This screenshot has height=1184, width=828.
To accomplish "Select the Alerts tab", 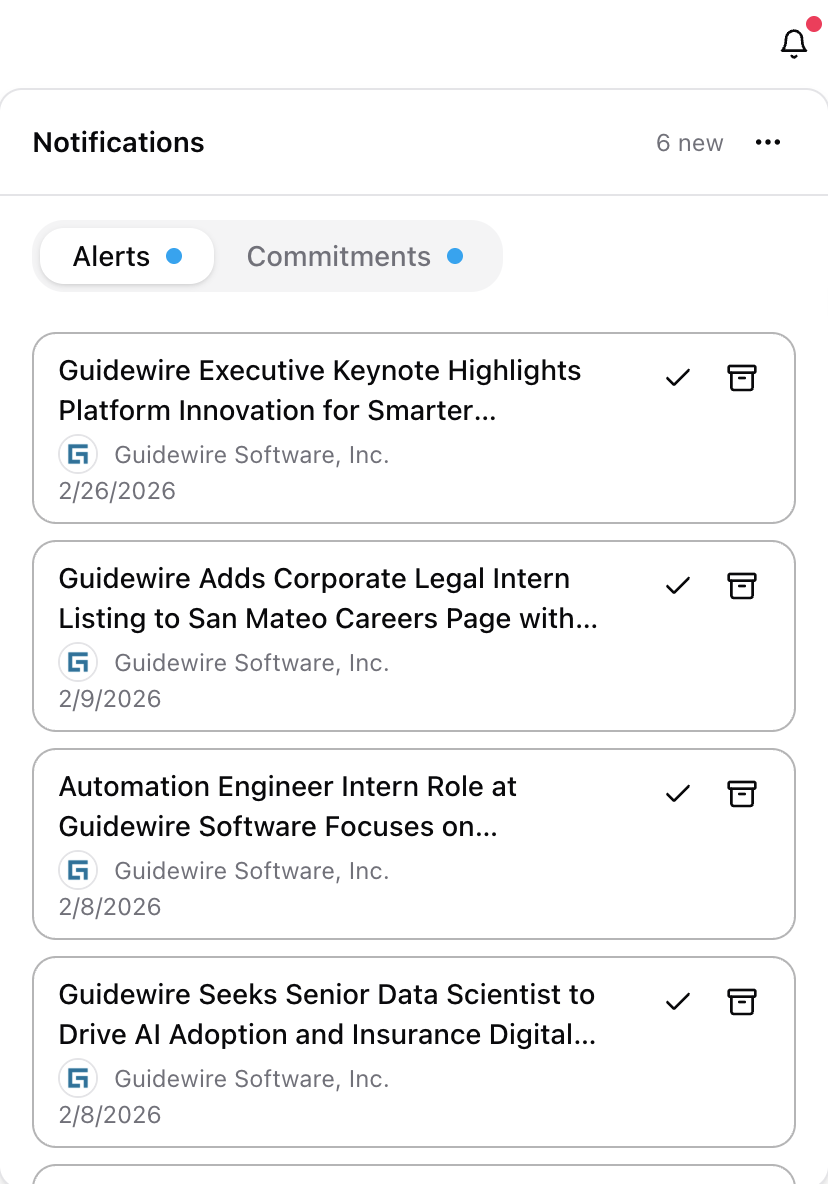I will (x=111, y=256).
